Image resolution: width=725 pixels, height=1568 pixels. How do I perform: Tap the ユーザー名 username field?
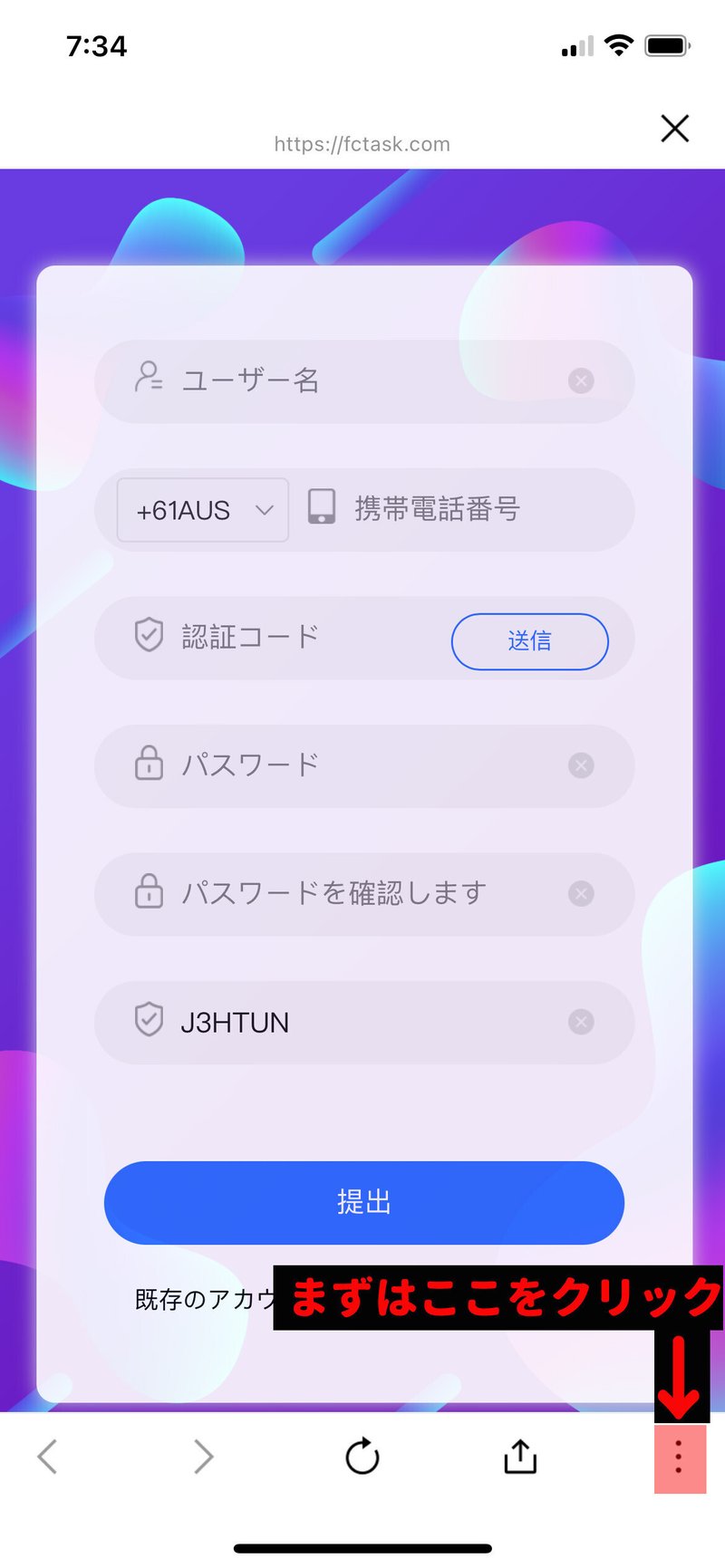click(364, 380)
